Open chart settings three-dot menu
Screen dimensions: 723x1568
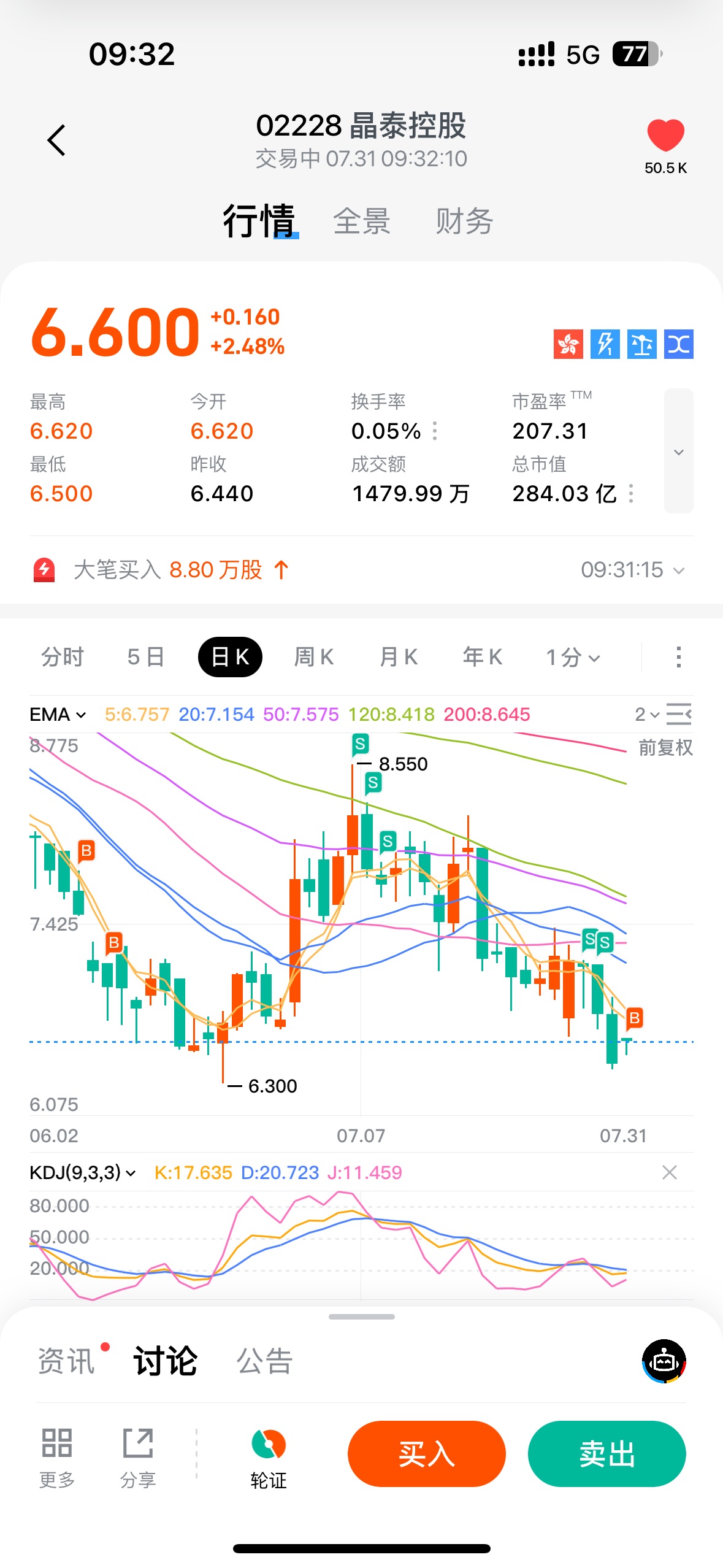[x=678, y=657]
